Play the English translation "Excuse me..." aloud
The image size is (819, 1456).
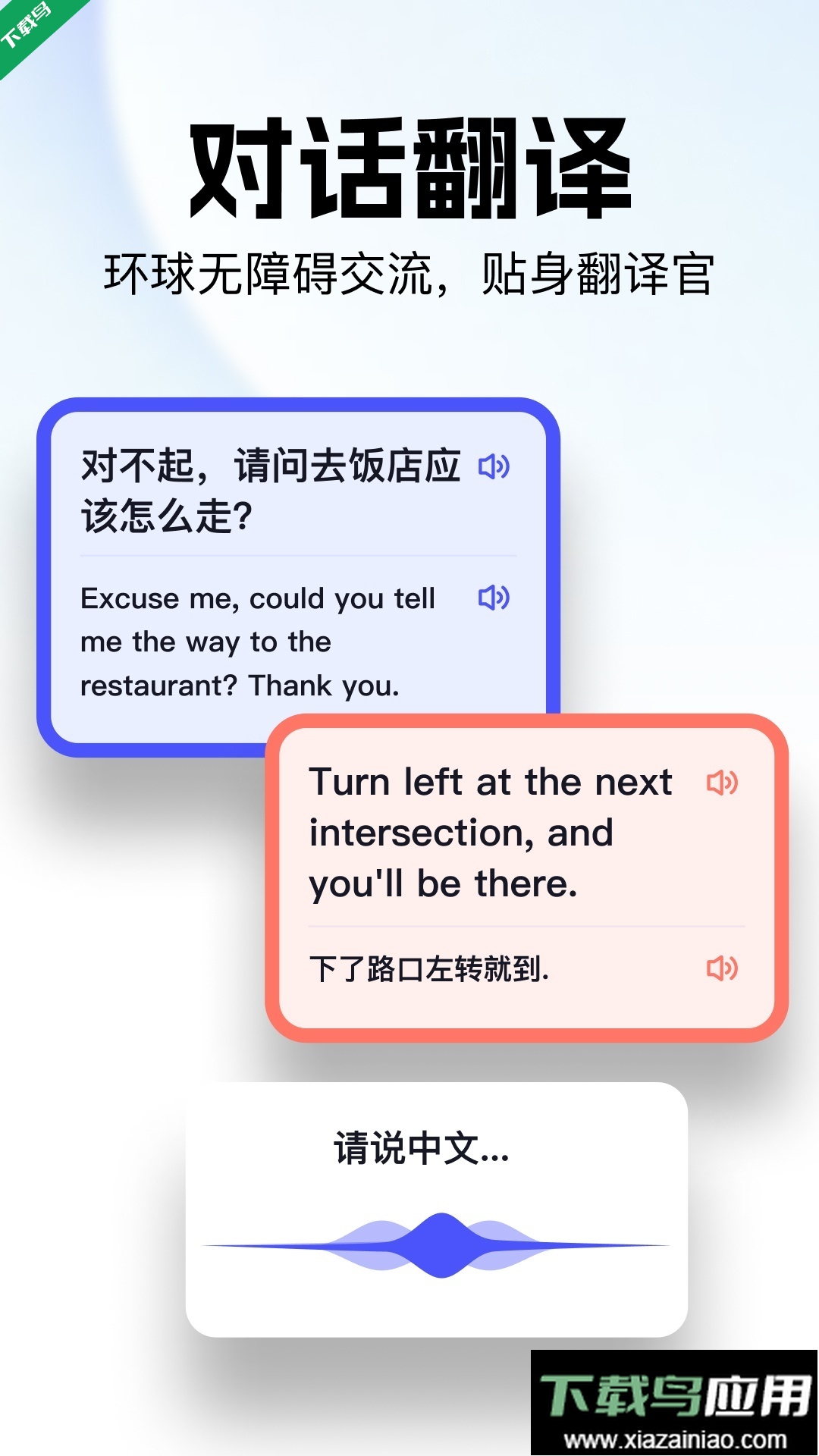pyautogui.click(x=494, y=598)
